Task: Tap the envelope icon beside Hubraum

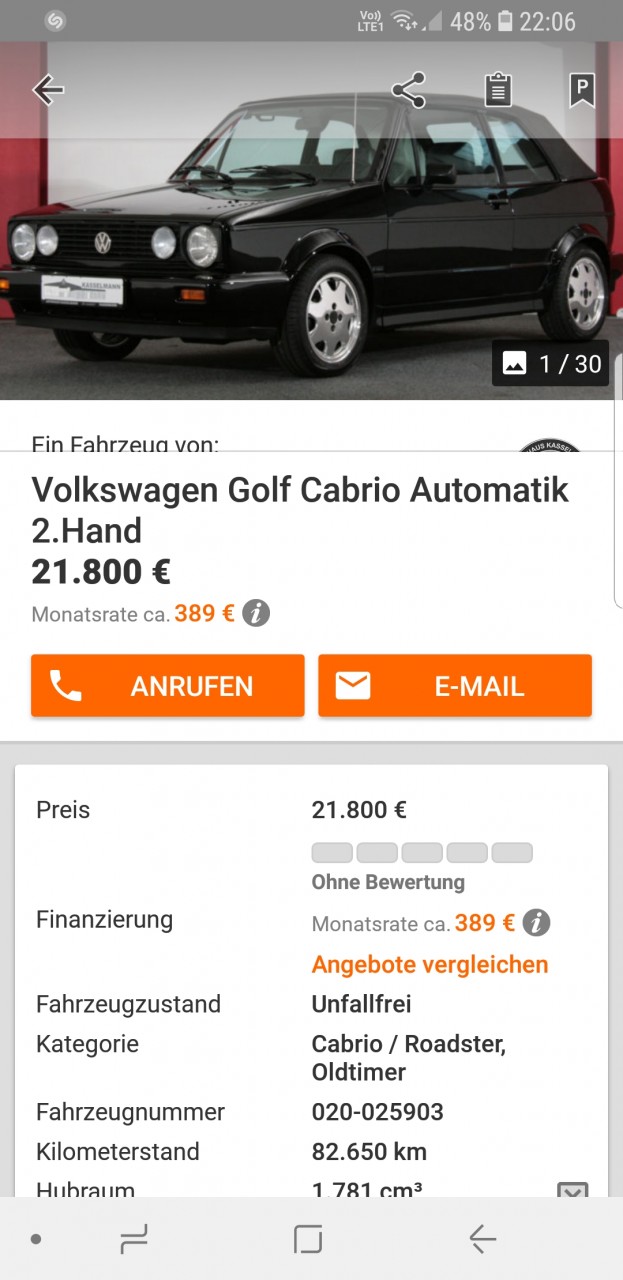Action: [x=572, y=1189]
